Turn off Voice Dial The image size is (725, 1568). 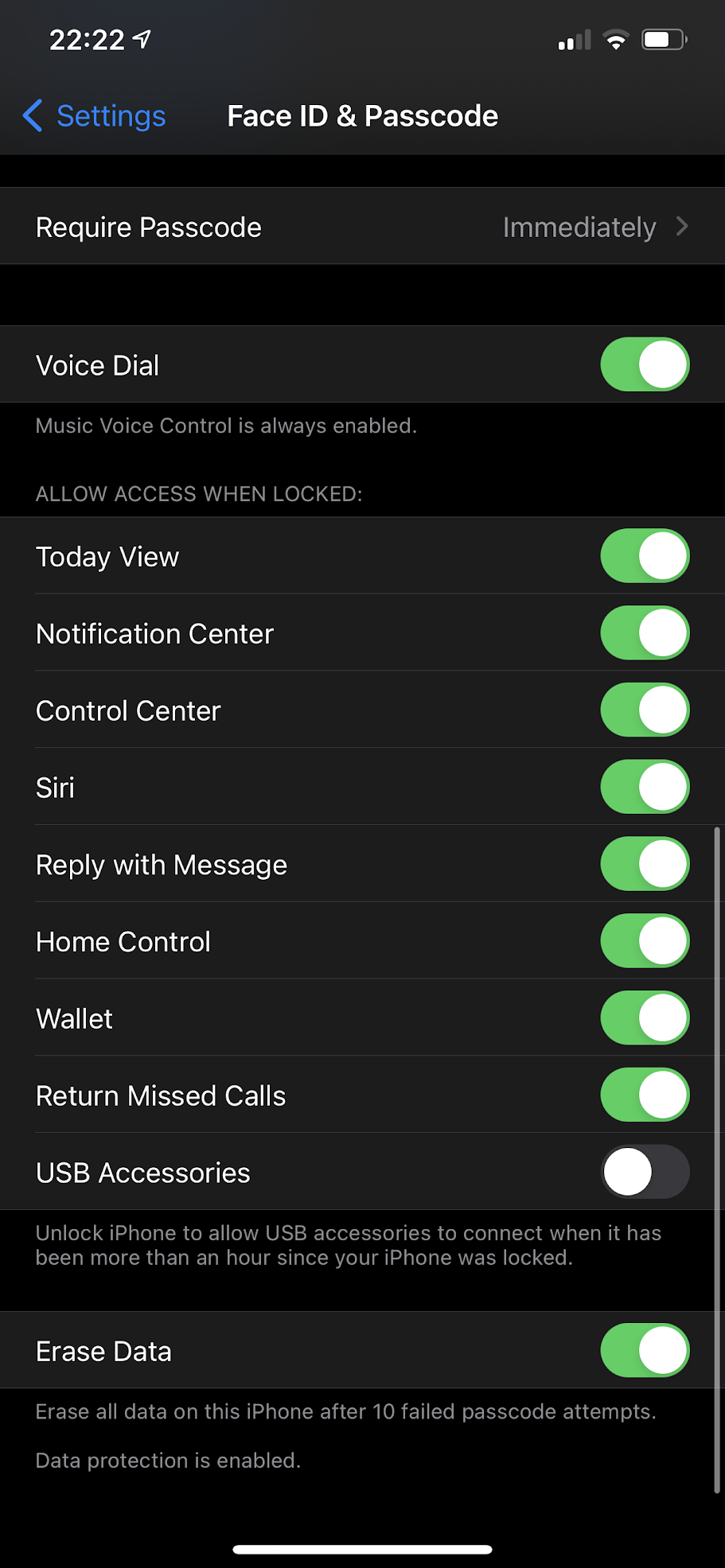tap(644, 364)
